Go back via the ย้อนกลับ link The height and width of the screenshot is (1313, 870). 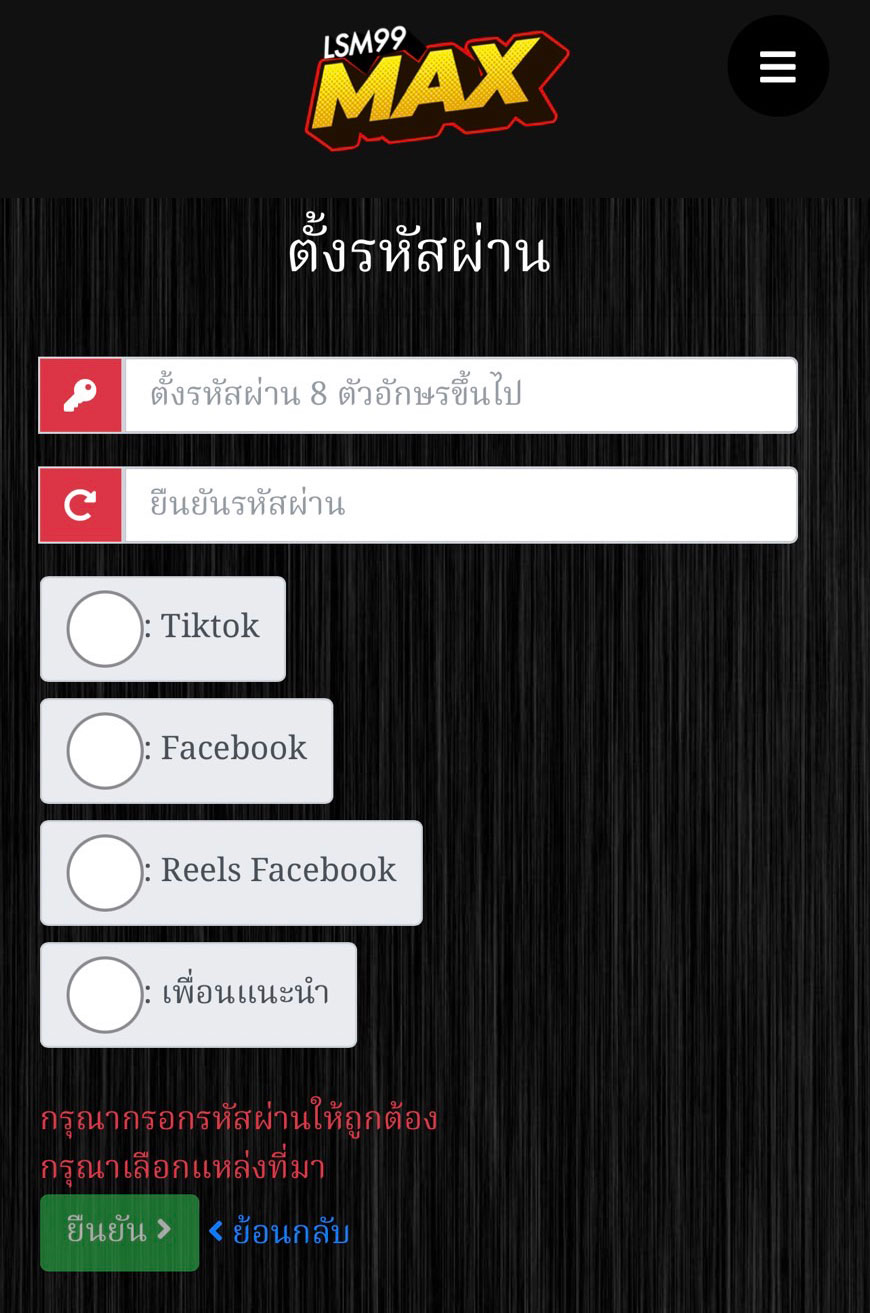click(x=280, y=1232)
